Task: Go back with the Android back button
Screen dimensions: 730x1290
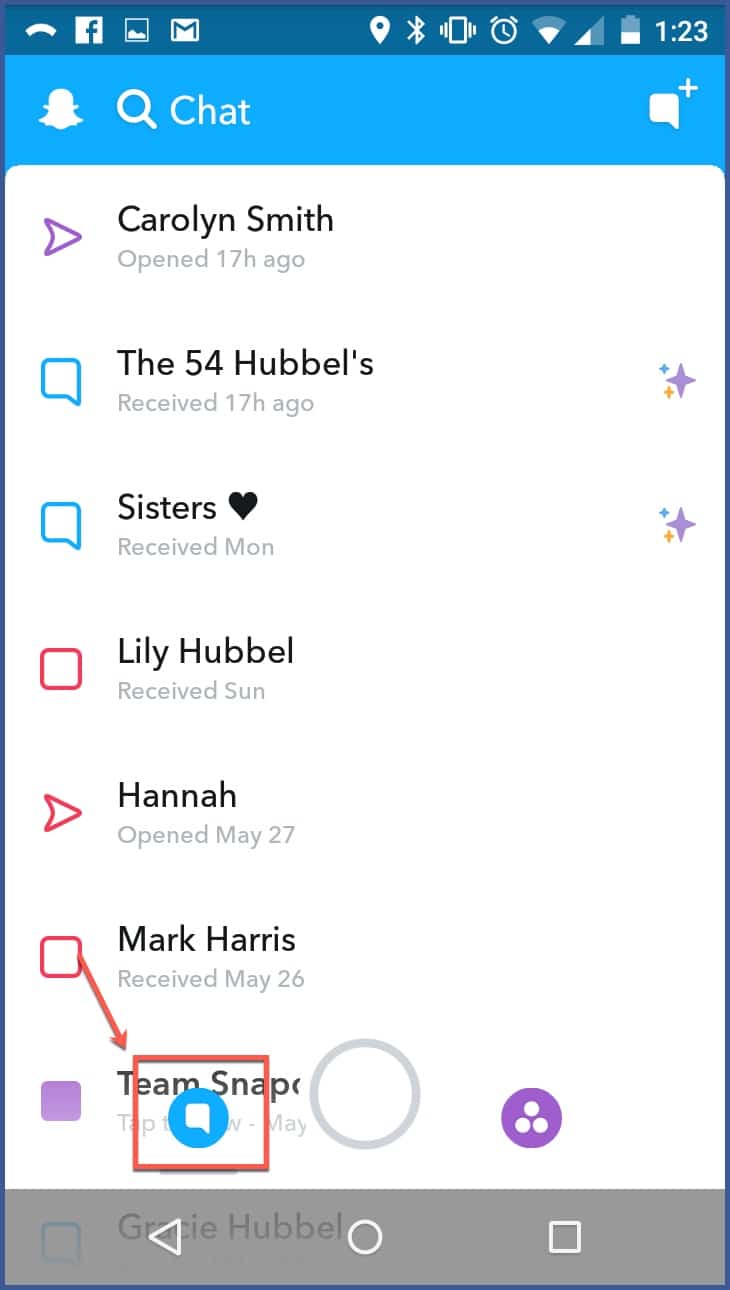Action: (x=165, y=1238)
